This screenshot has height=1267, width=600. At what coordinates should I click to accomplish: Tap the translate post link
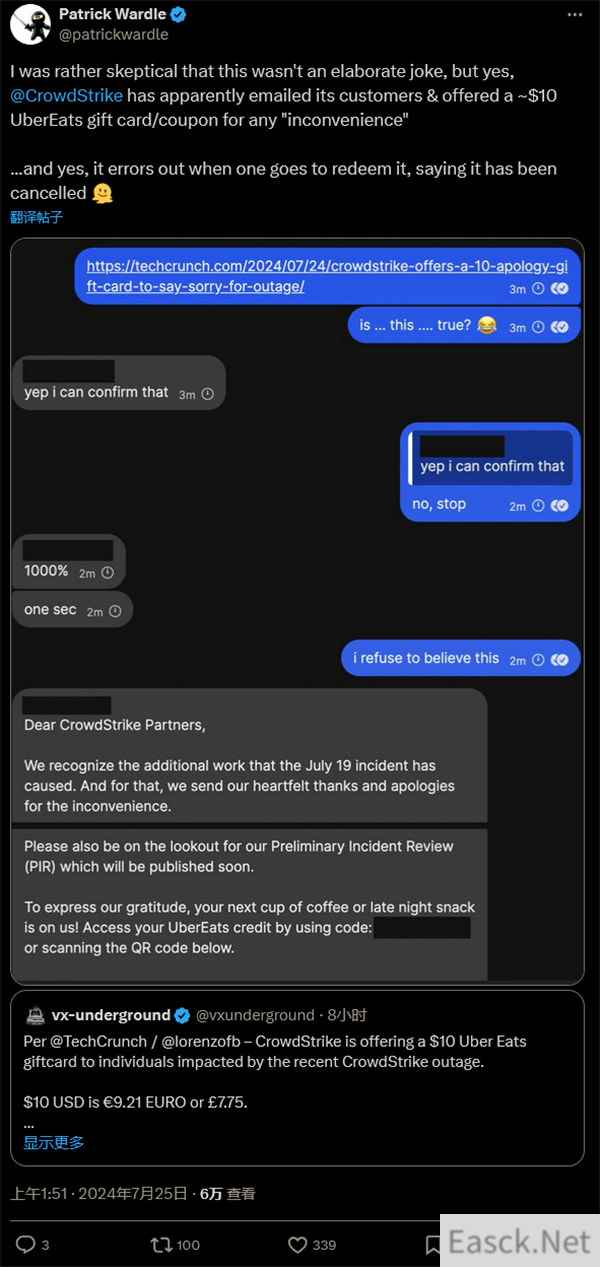coord(37,217)
